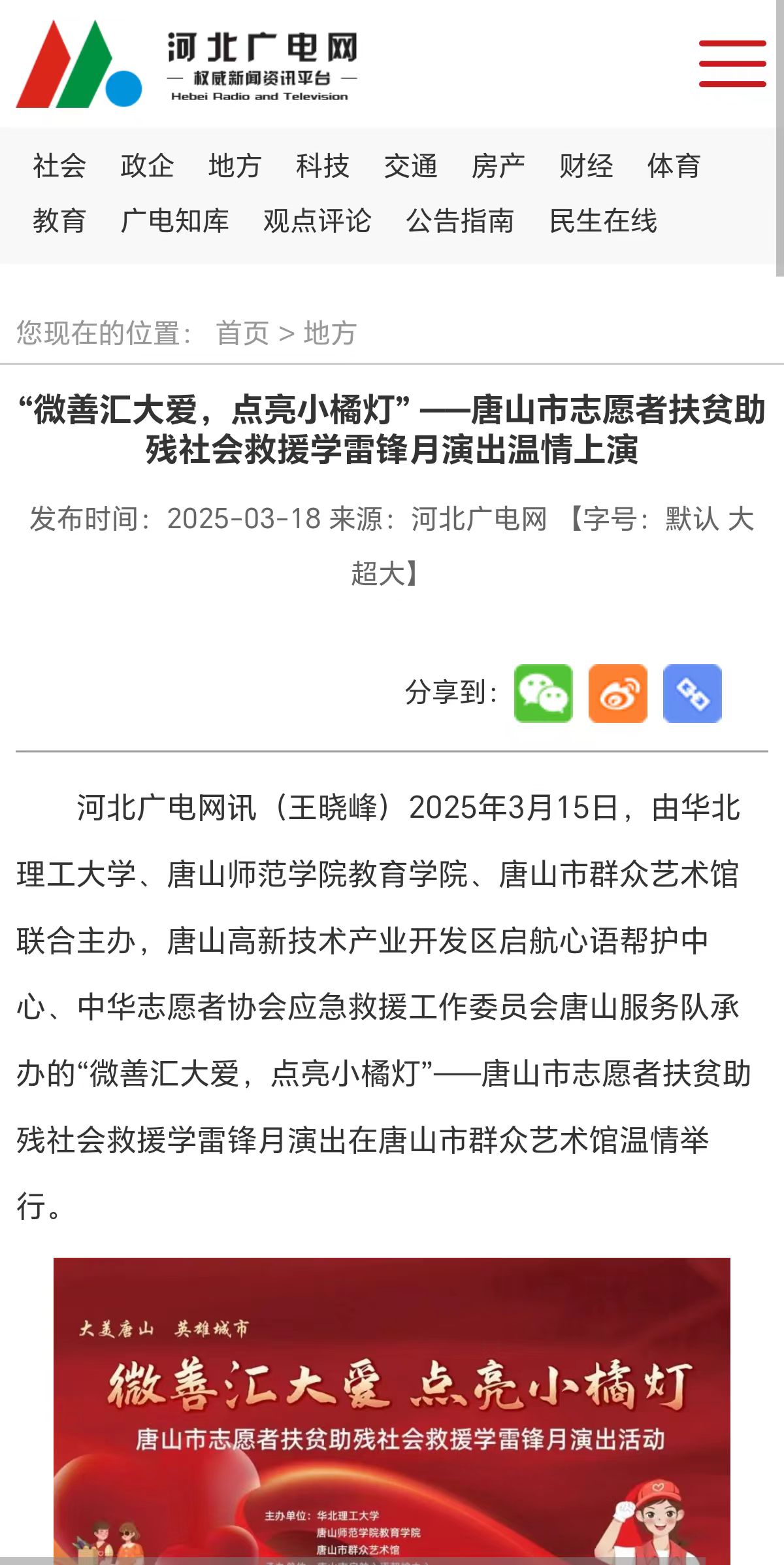The image size is (784, 1565).
Task: Switch to the 地方 navigation section
Action: pyautogui.click(x=235, y=166)
